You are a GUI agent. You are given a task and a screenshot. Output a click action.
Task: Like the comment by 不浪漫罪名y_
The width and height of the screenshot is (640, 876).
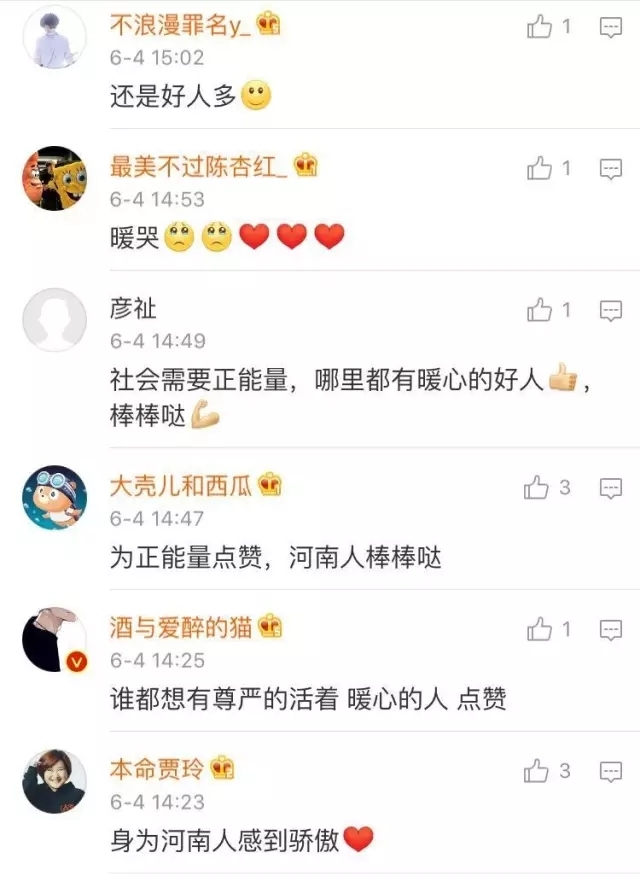click(540, 28)
